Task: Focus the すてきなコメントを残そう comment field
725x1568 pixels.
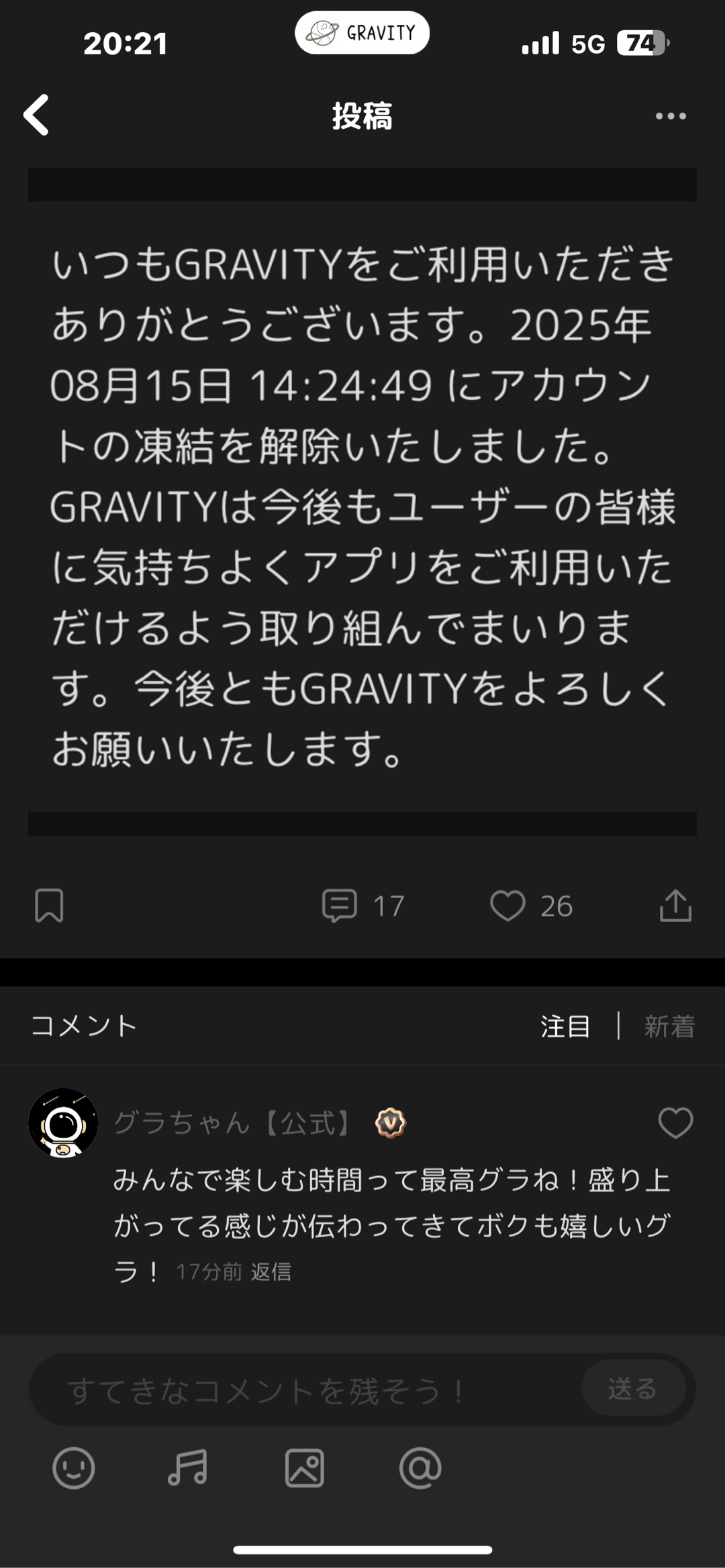Action: (302, 1390)
